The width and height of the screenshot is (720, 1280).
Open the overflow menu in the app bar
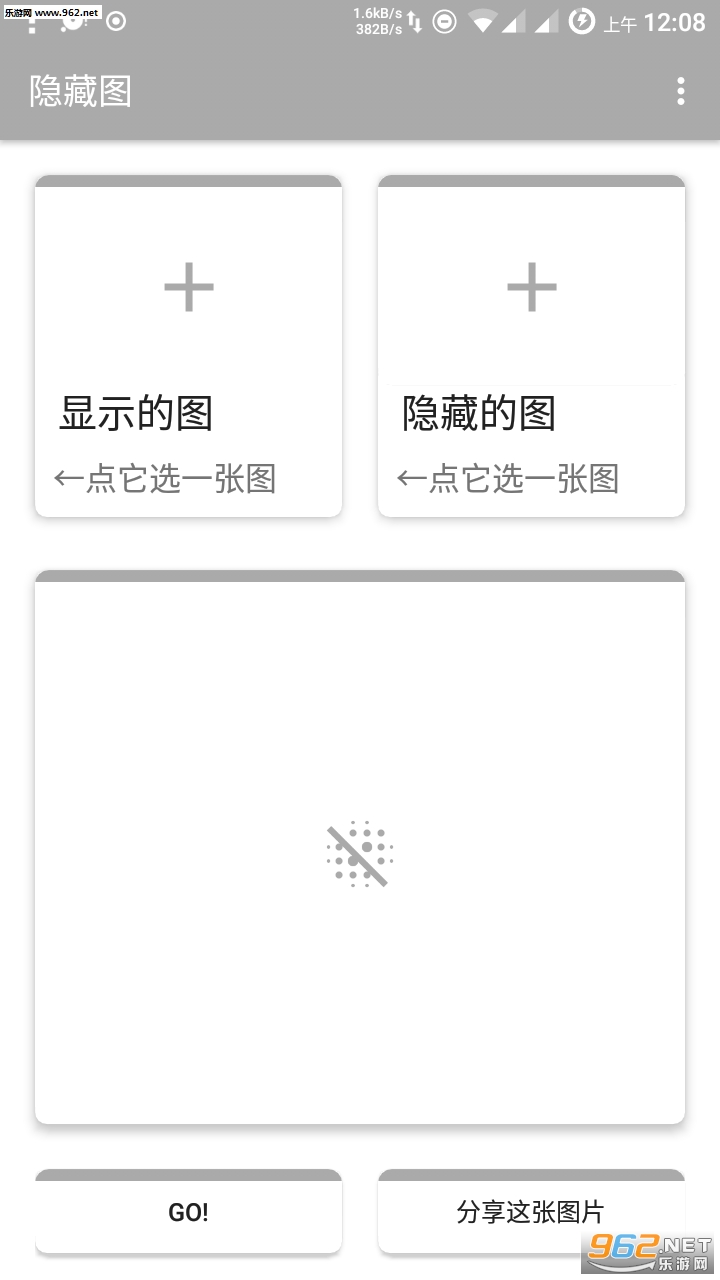click(x=681, y=91)
